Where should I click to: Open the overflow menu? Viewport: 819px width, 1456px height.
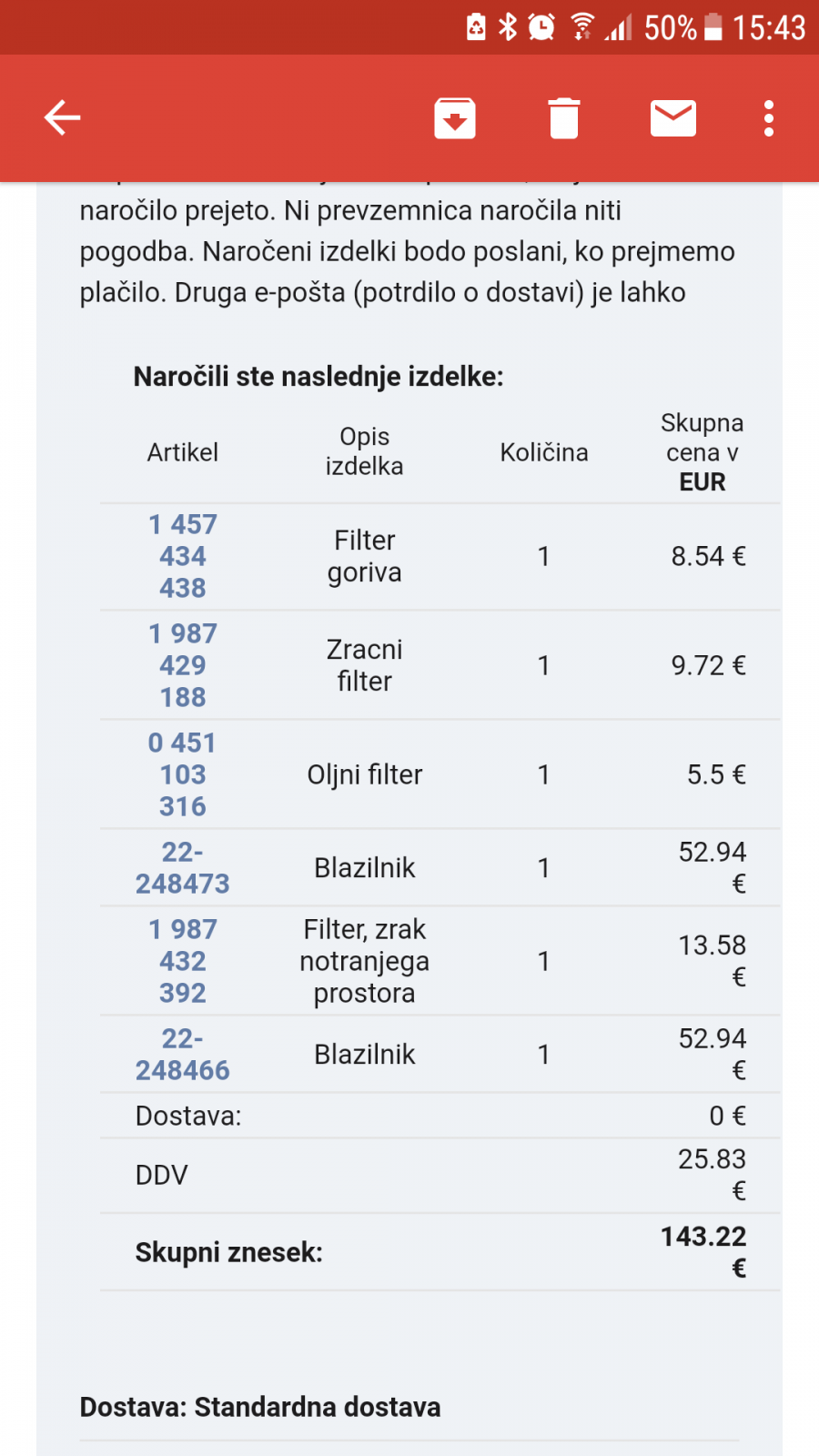pyautogui.click(x=769, y=118)
